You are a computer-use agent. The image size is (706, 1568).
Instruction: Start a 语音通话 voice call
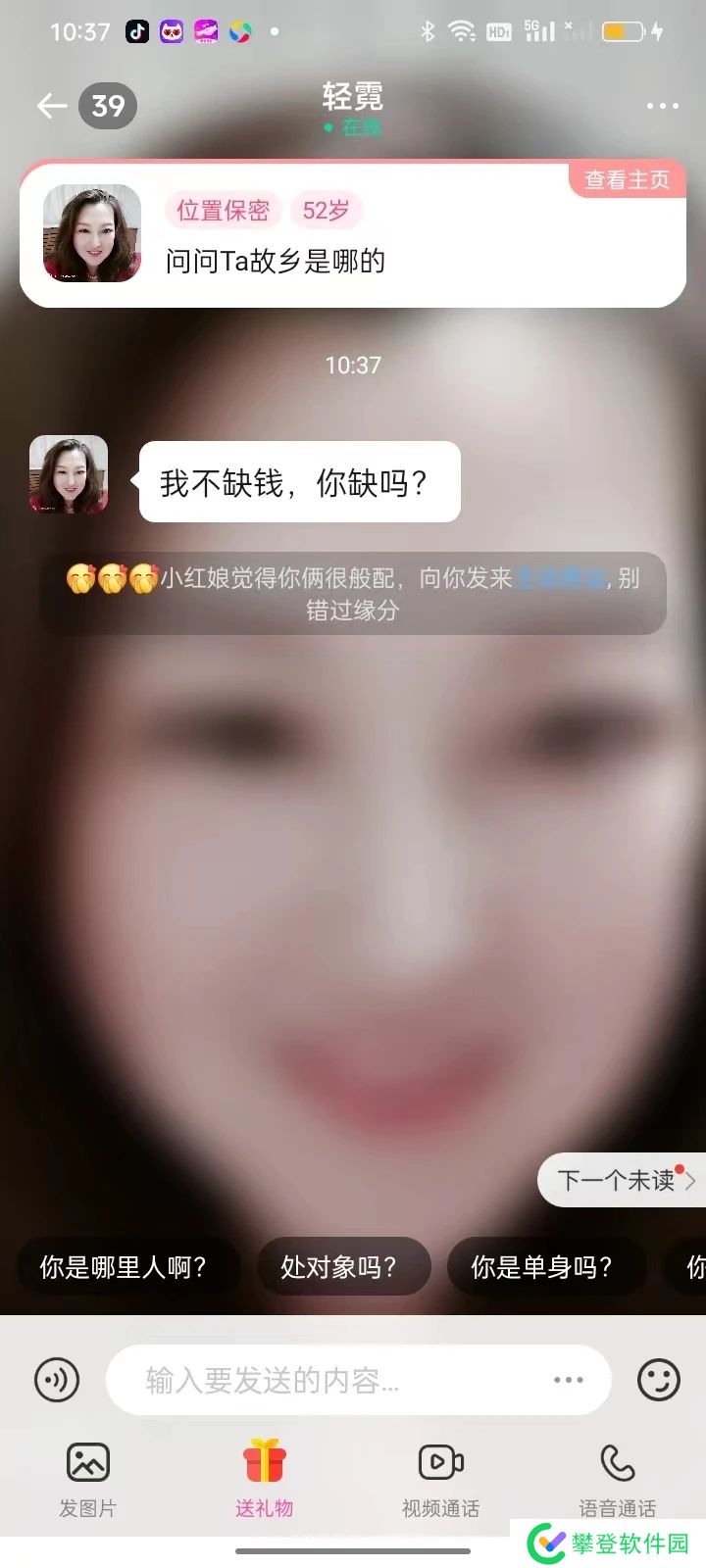pyautogui.click(x=617, y=1478)
